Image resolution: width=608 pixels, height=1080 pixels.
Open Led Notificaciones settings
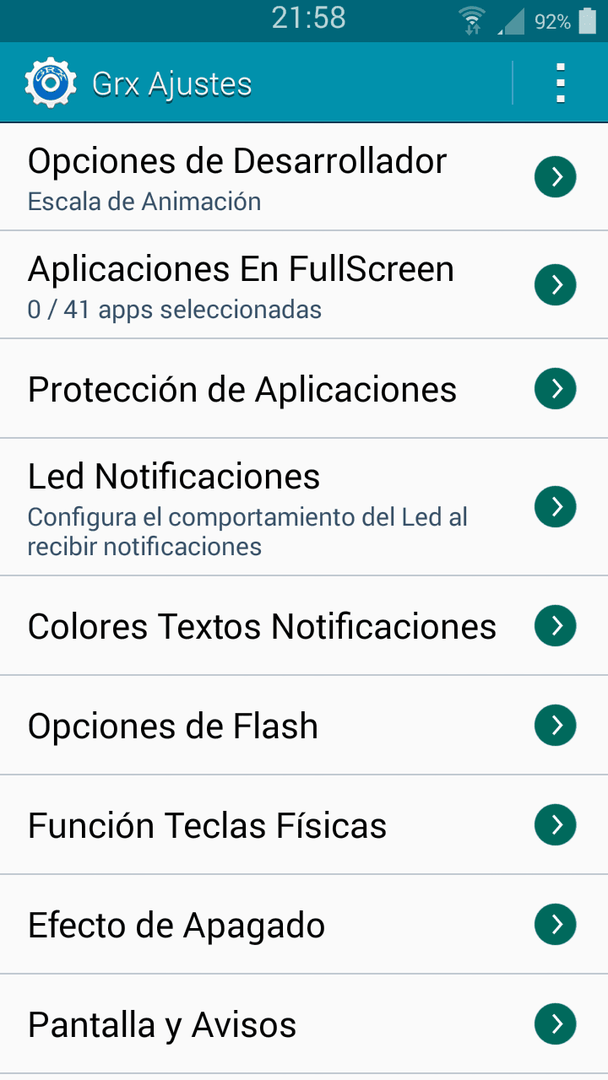point(304,507)
